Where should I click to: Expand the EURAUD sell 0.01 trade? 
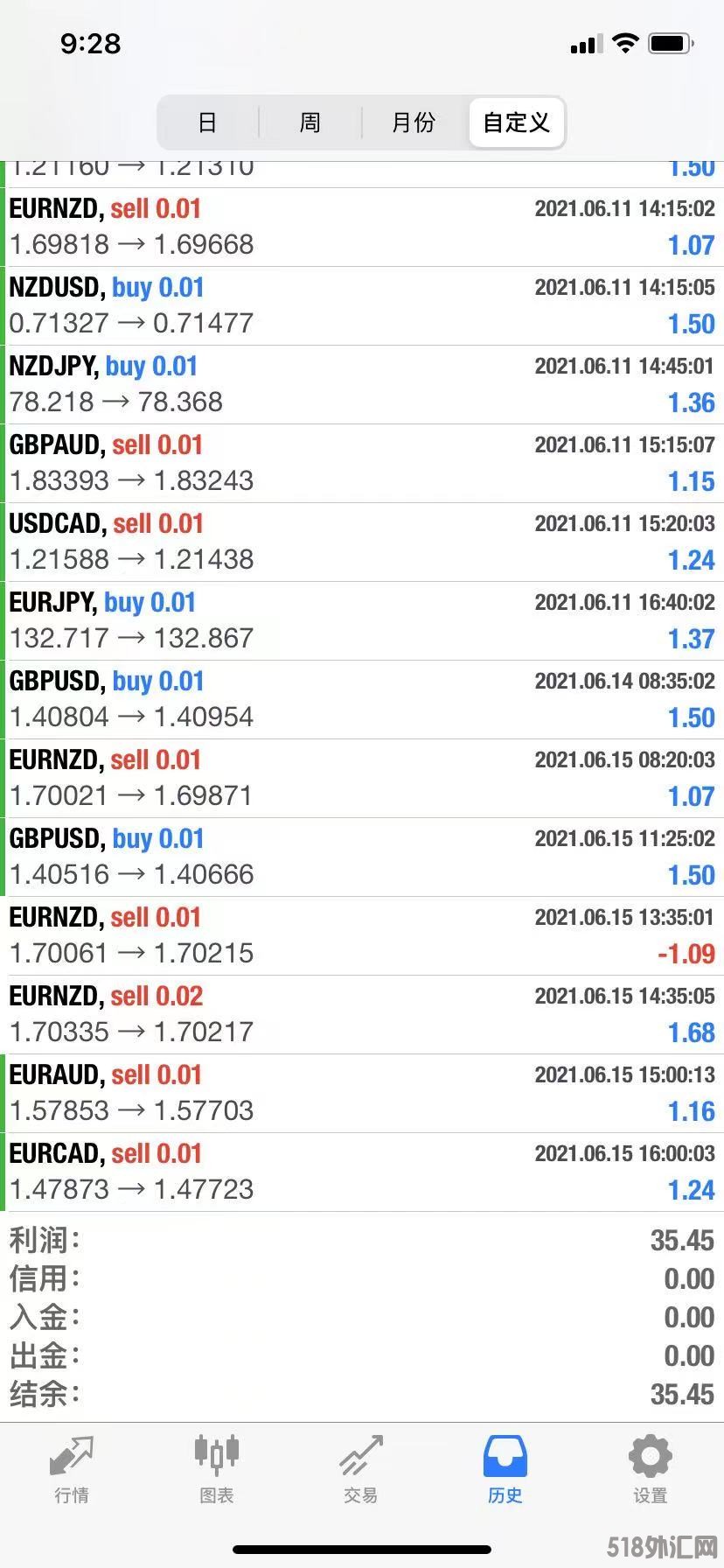click(x=362, y=1093)
